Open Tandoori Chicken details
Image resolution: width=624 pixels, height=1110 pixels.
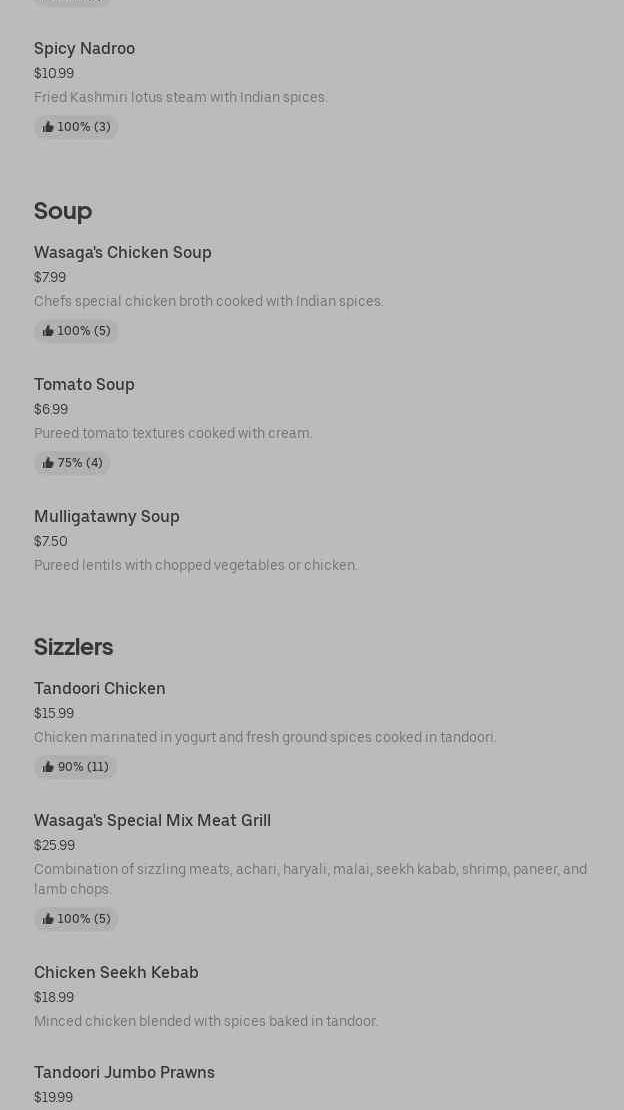click(x=100, y=689)
